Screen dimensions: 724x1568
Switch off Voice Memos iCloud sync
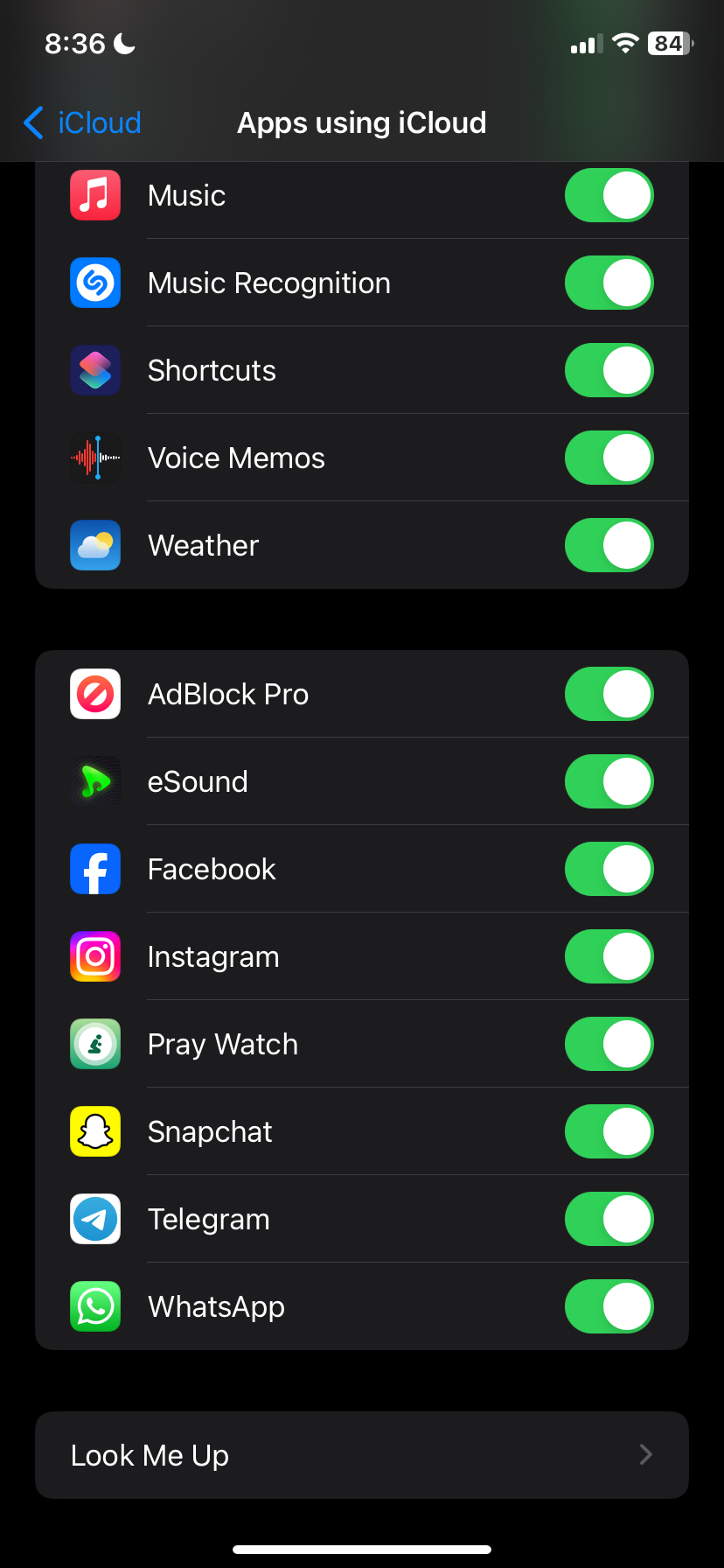(x=609, y=458)
